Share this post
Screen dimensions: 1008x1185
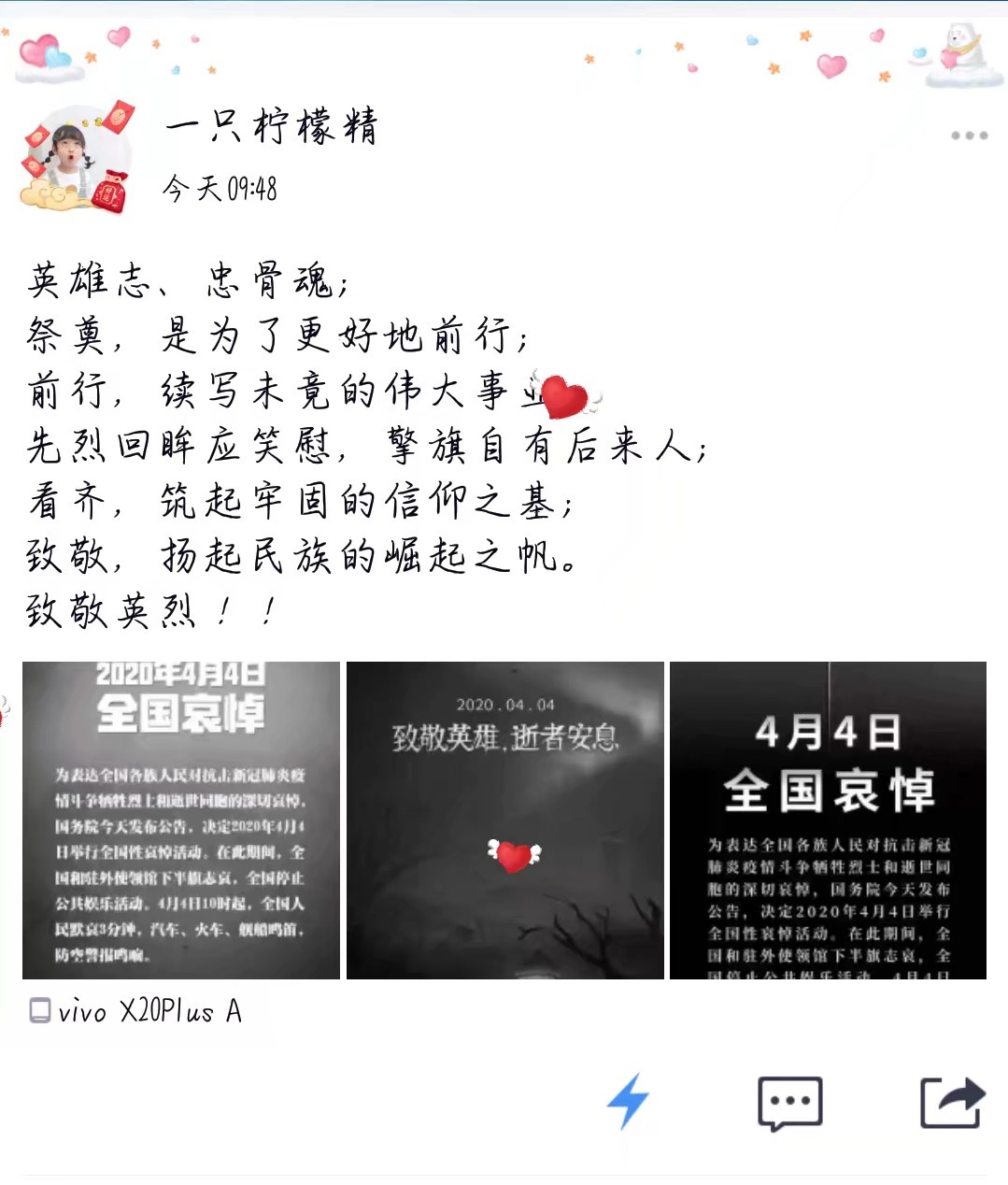pos(951,1103)
